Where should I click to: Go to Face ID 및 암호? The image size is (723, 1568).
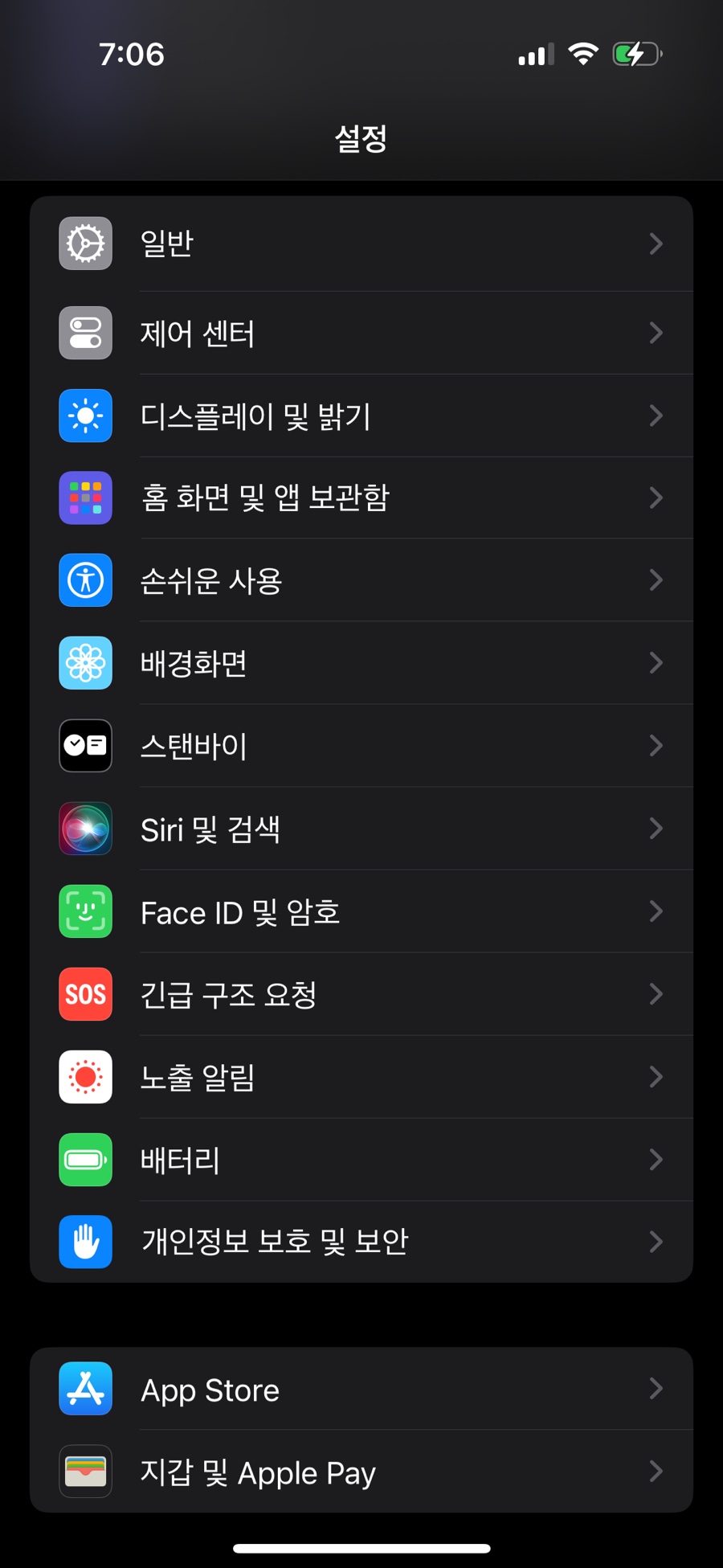361,911
